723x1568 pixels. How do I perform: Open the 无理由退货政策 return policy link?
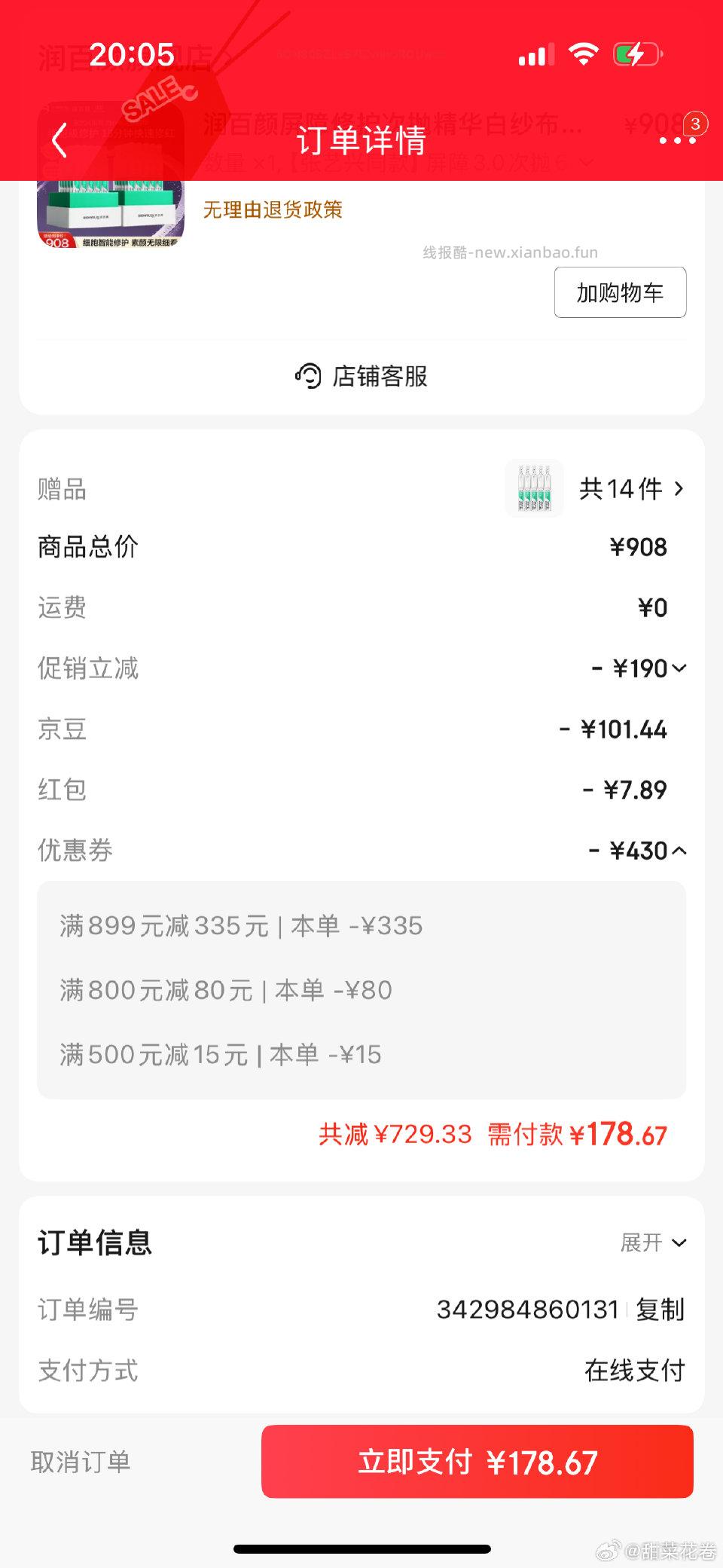(x=271, y=209)
